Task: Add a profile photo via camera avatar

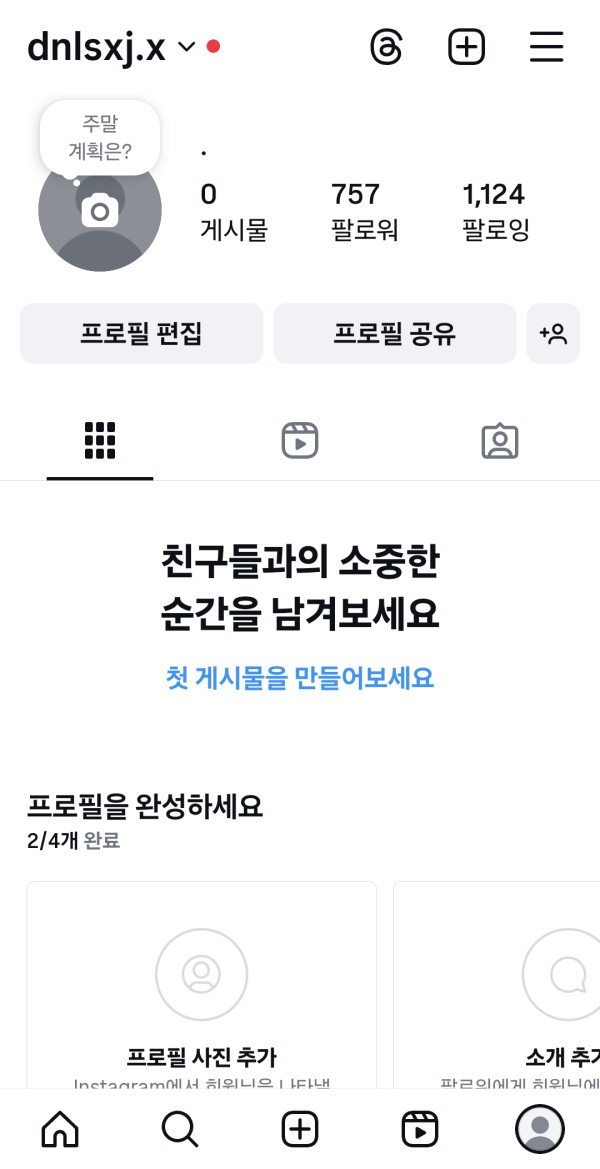Action: tap(99, 215)
